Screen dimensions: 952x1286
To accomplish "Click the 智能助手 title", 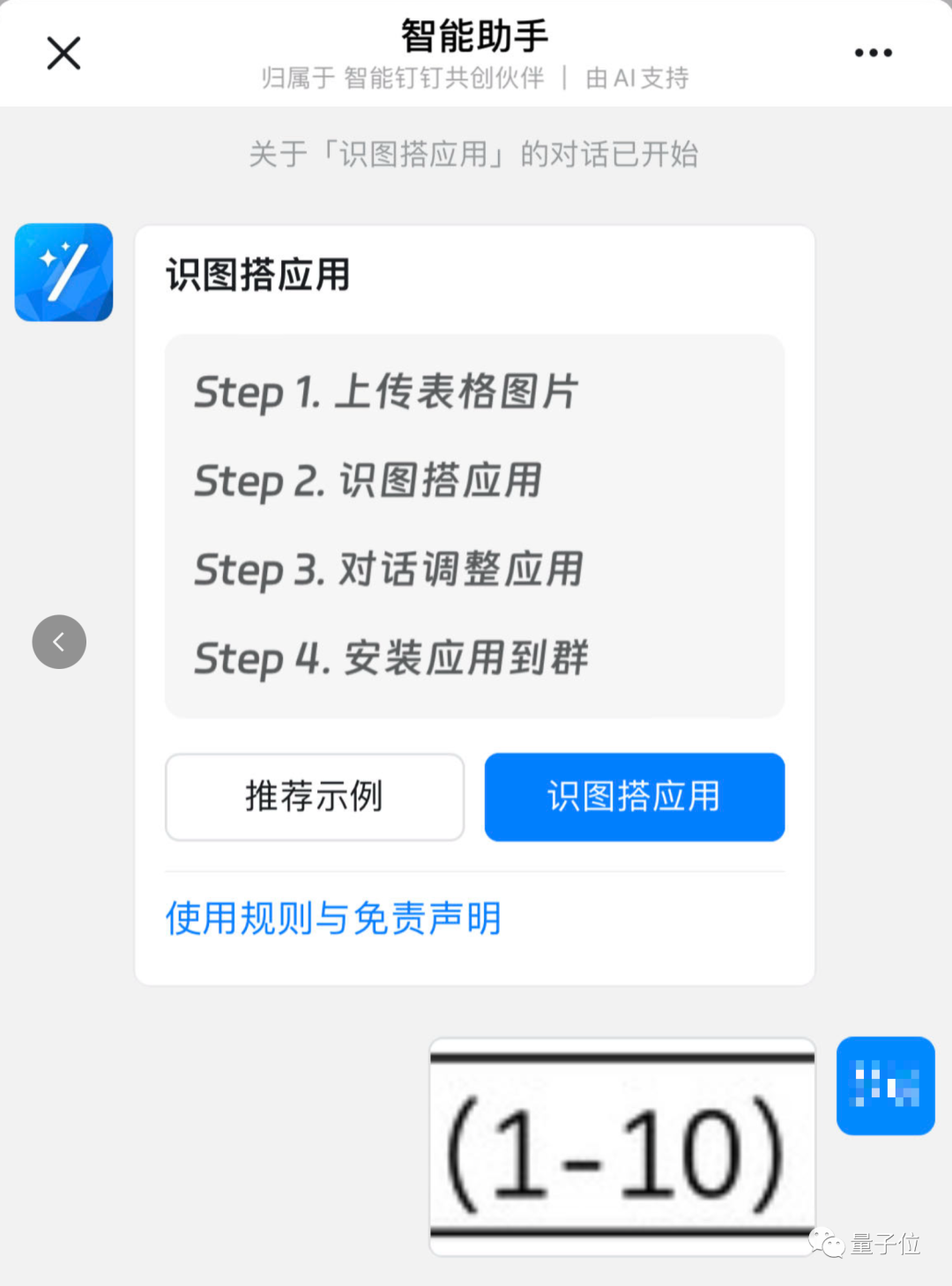I will coord(474,35).
